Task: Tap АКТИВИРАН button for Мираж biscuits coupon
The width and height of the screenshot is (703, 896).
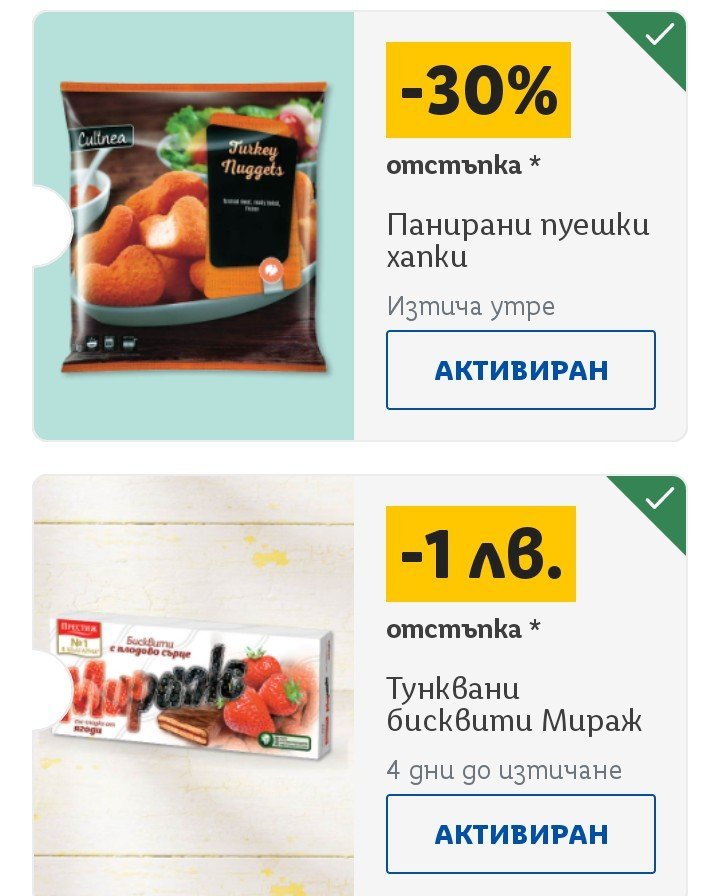Action: coord(520,833)
